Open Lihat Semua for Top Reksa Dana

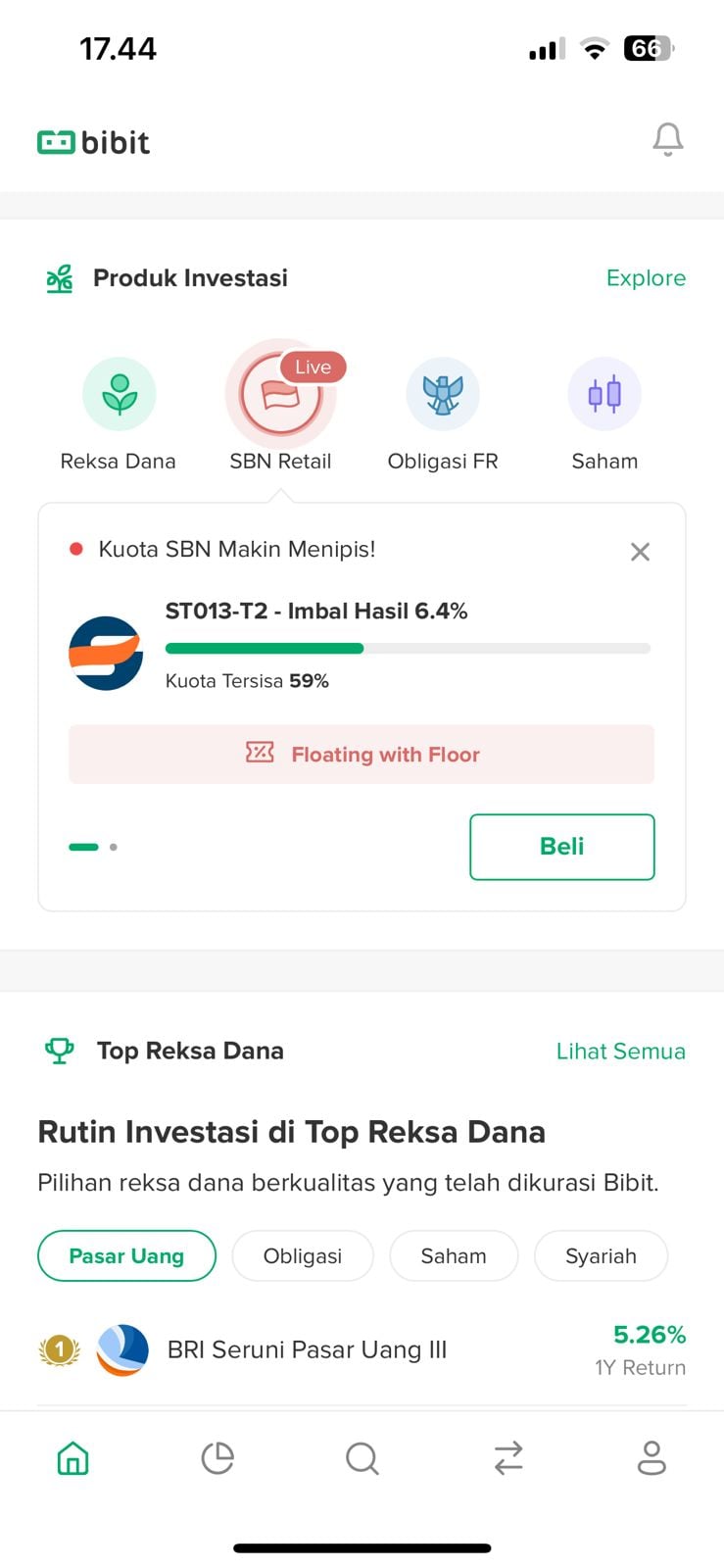[x=620, y=1051]
